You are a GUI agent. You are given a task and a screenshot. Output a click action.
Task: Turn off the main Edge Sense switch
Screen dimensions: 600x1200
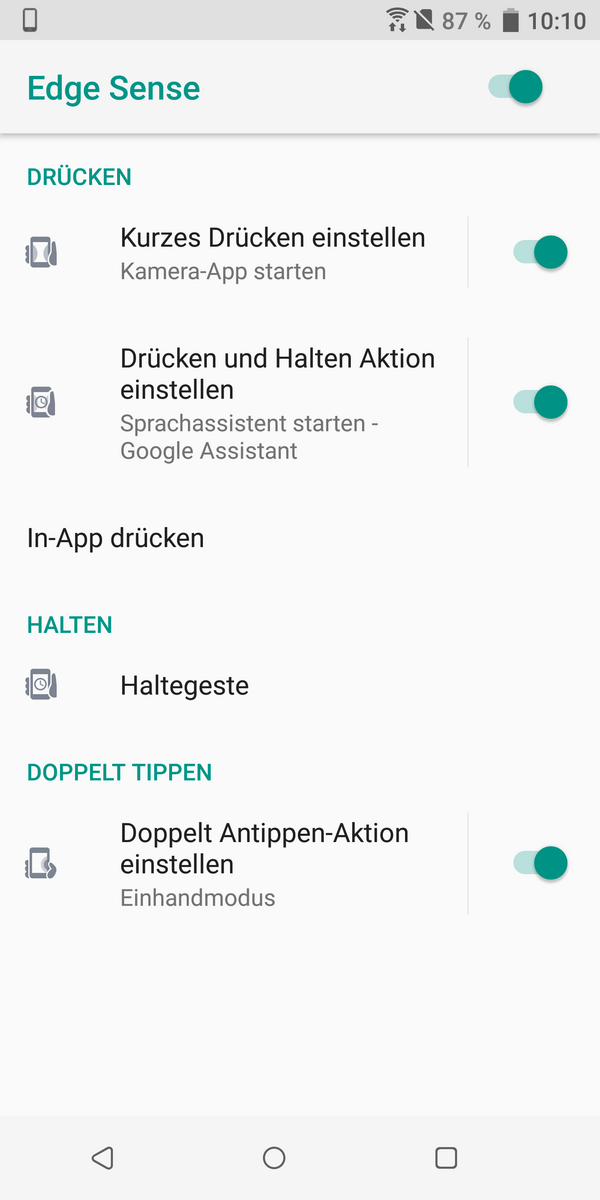tap(516, 87)
